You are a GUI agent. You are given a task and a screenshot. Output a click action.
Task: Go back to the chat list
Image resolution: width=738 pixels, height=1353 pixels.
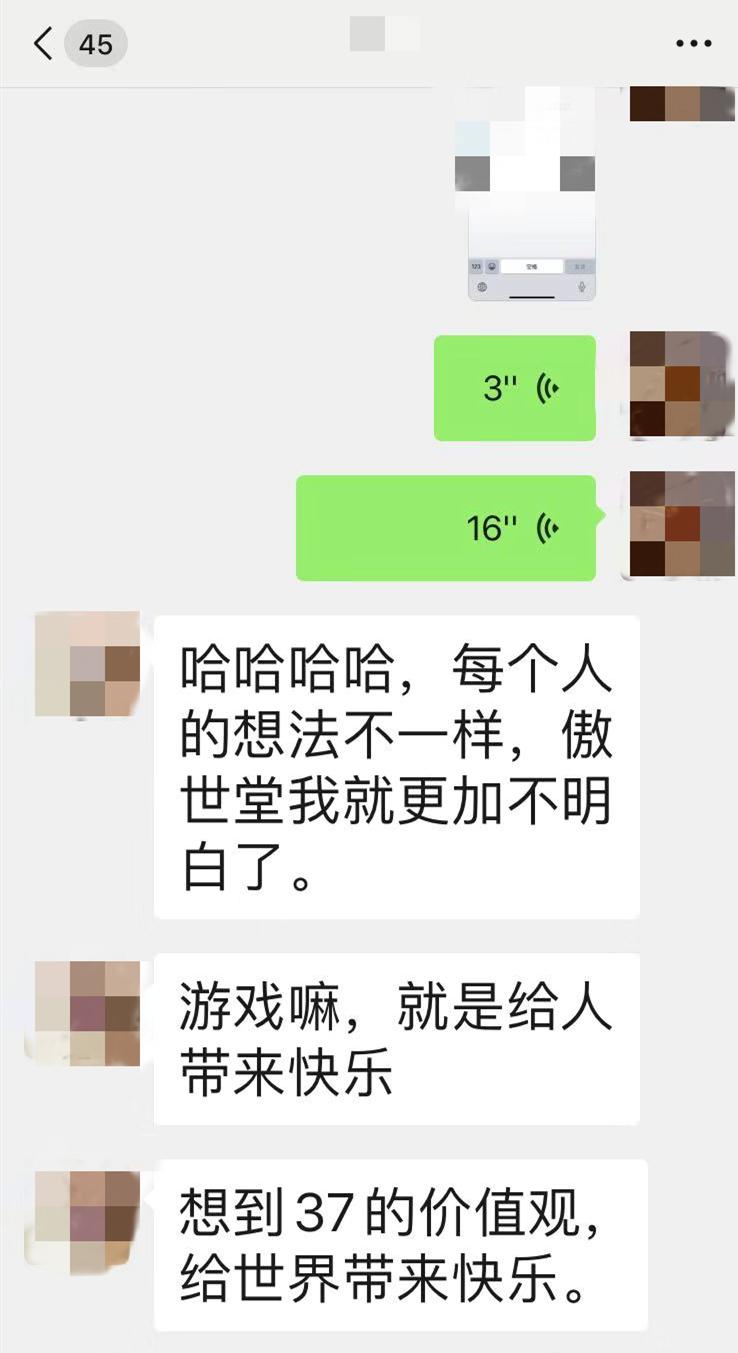click(43, 44)
